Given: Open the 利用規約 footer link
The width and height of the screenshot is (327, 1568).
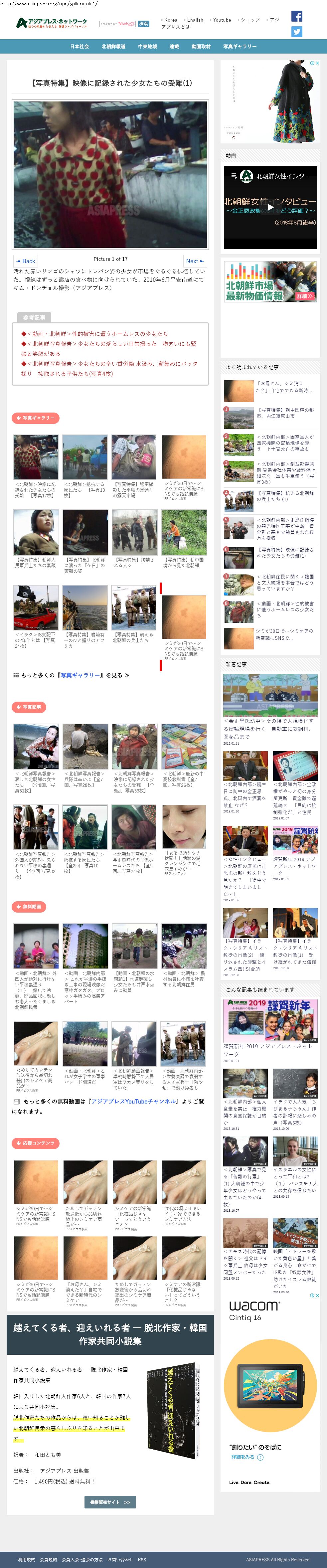Looking at the screenshot, I should [26, 1559].
